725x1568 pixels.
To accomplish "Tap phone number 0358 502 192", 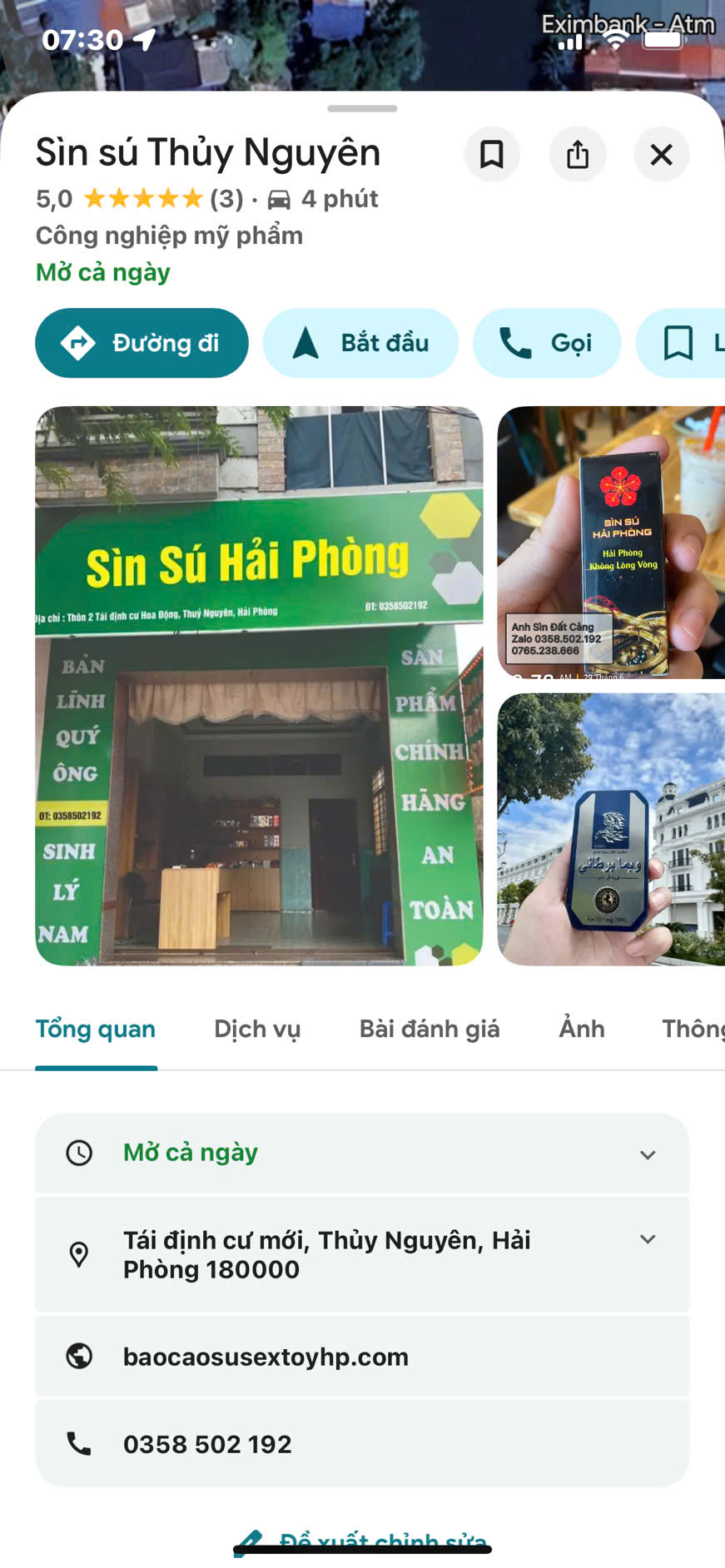I will pyautogui.click(x=207, y=1444).
